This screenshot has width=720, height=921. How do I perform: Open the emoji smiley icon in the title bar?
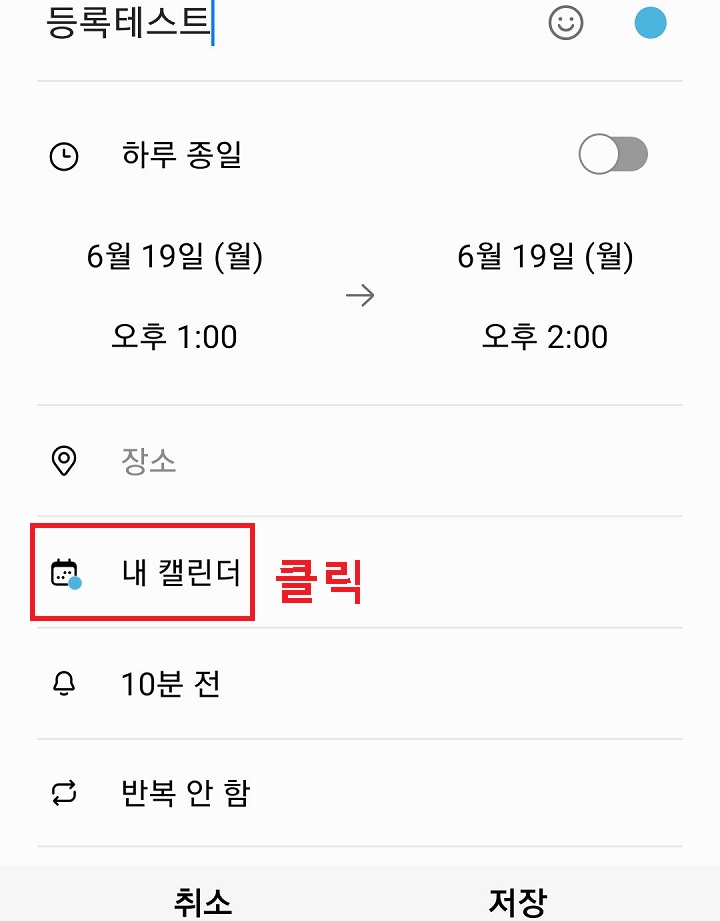click(x=566, y=23)
